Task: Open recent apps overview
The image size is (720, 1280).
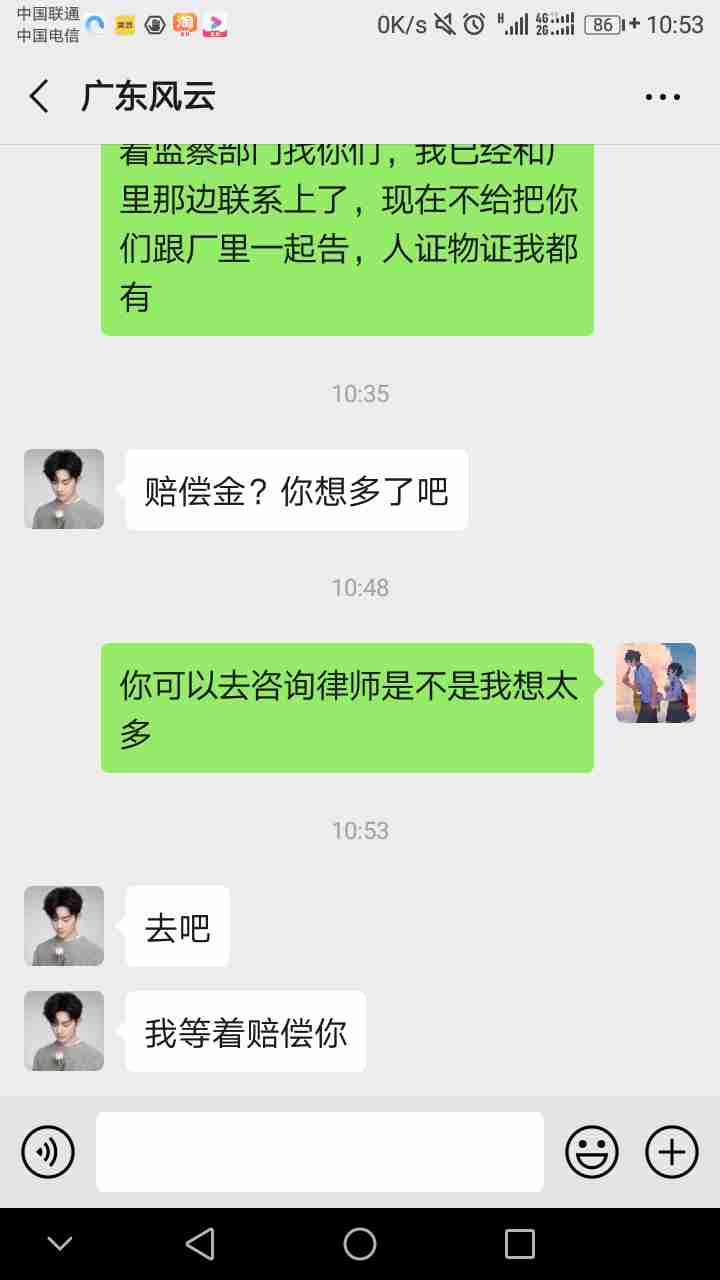Action: [x=520, y=1244]
